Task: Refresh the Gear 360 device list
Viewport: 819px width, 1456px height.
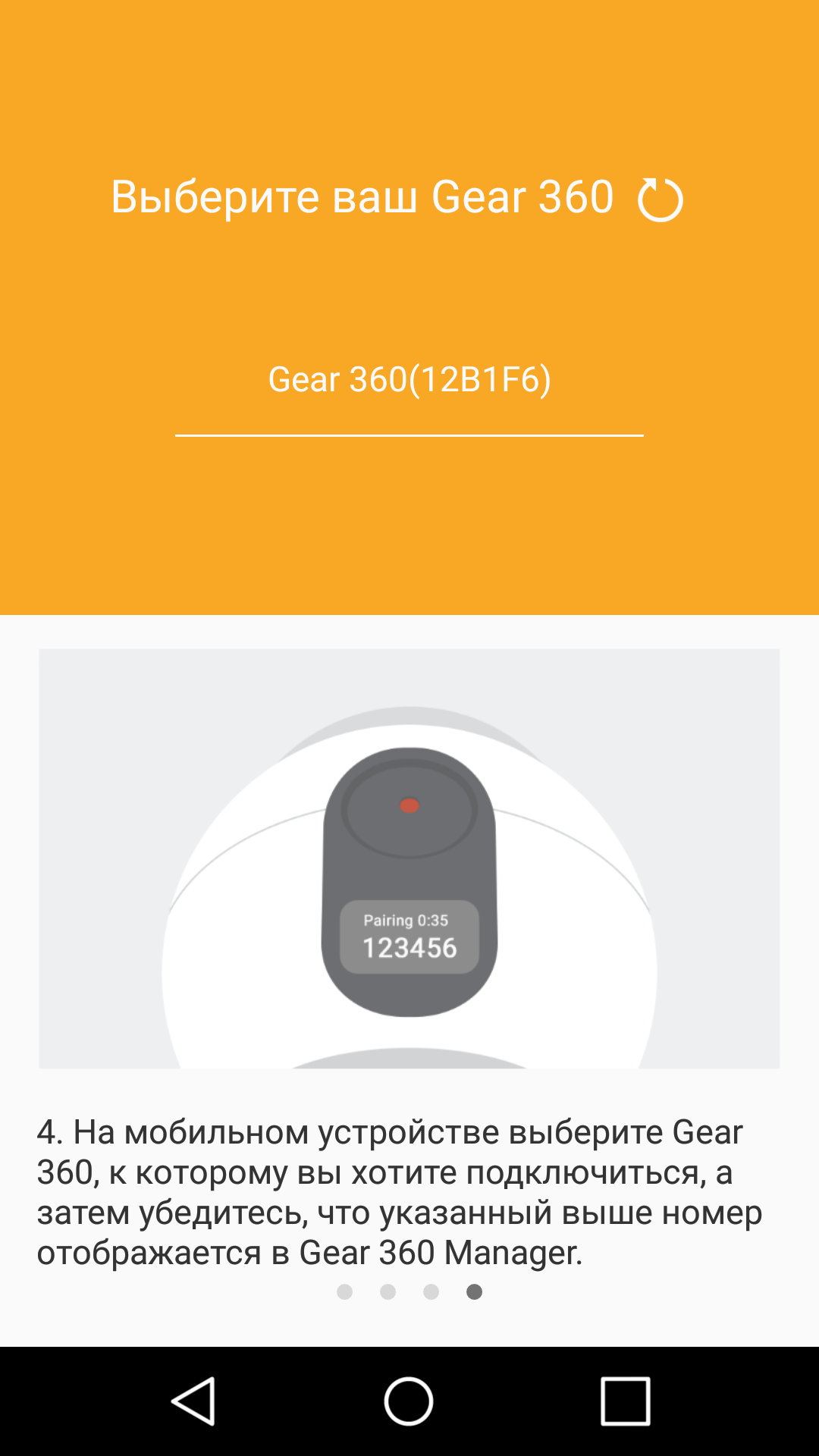Action: point(660,199)
